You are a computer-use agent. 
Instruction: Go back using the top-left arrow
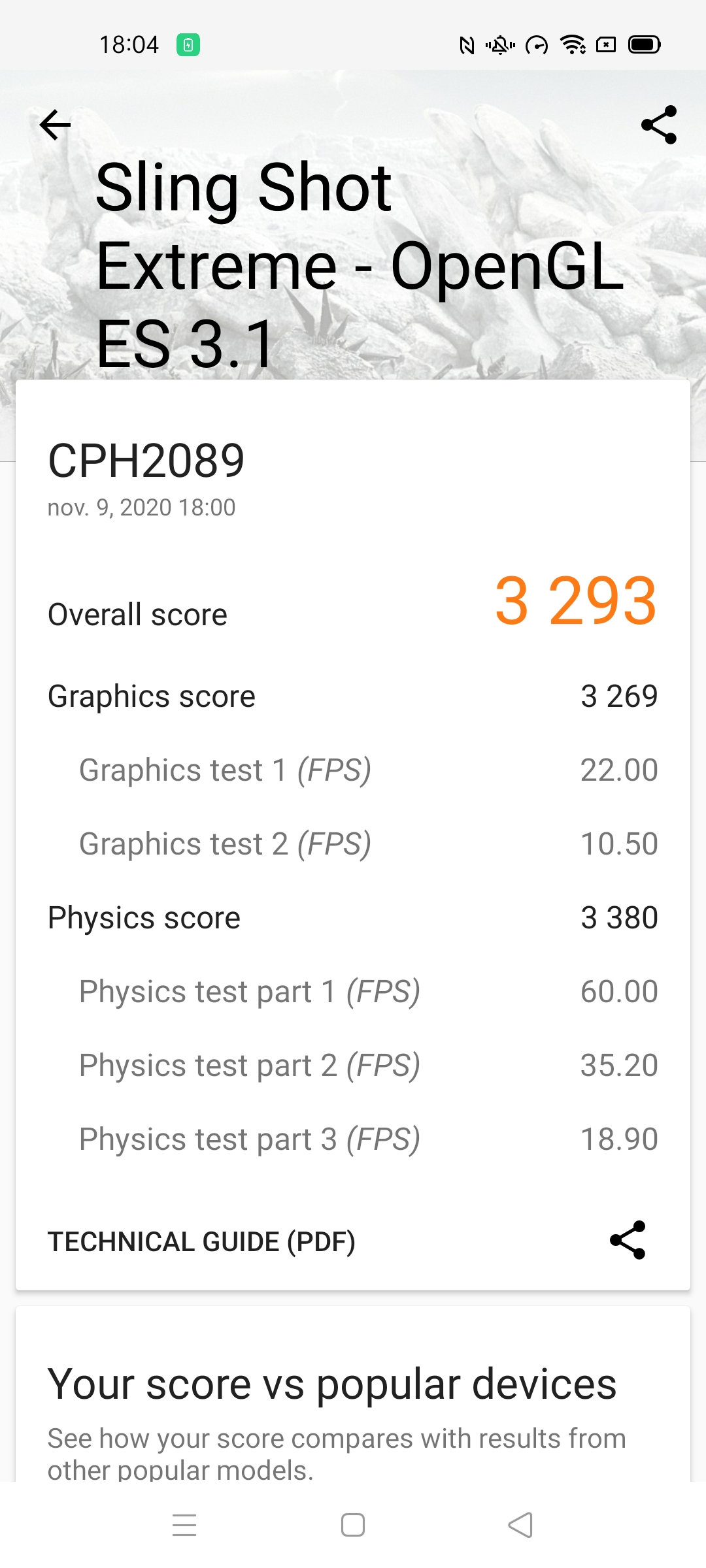click(55, 125)
